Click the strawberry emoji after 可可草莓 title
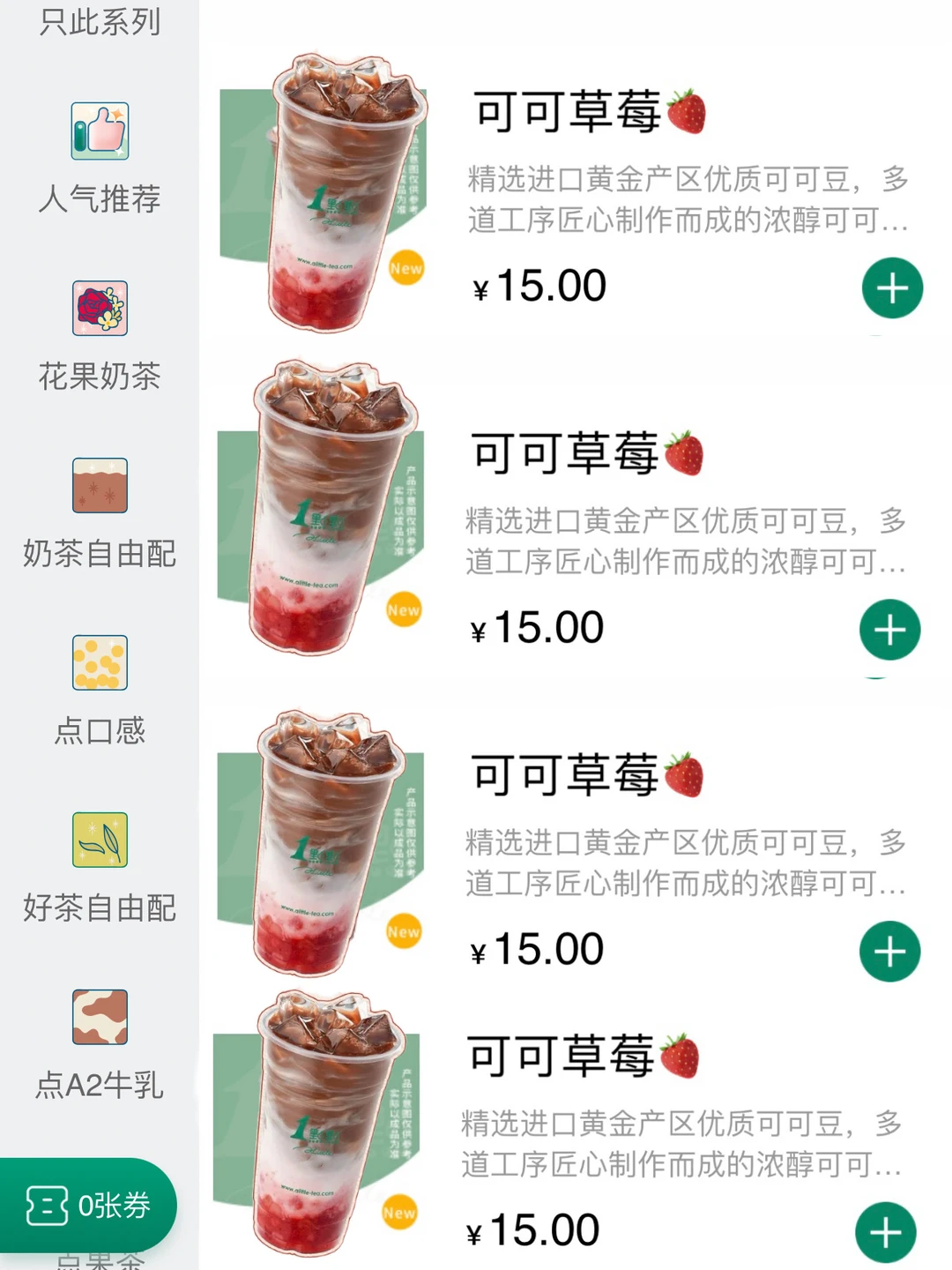The image size is (952, 1270). click(686, 108)
